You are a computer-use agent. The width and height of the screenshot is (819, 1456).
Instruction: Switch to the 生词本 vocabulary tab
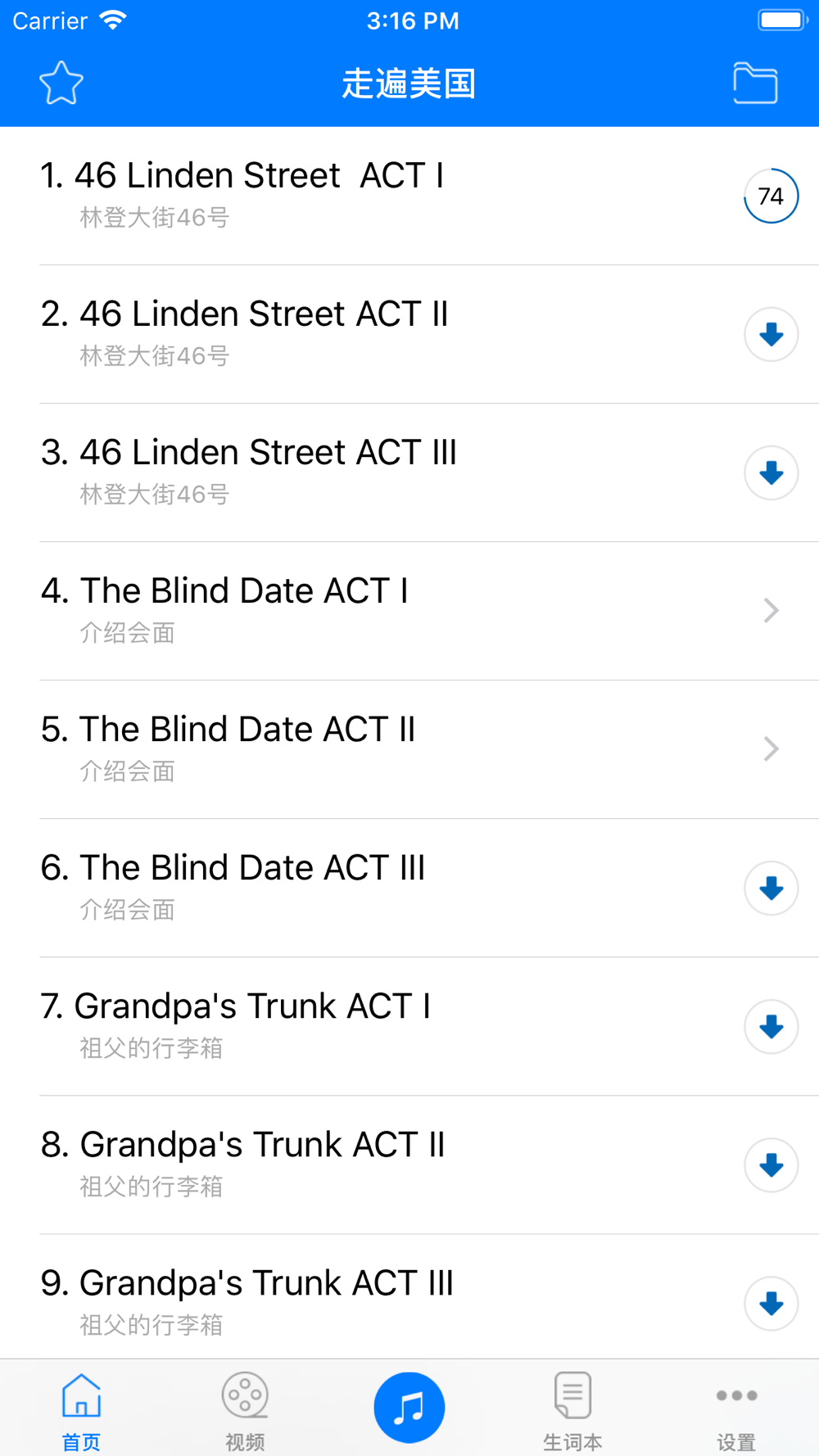click(x=572, y=1410)
